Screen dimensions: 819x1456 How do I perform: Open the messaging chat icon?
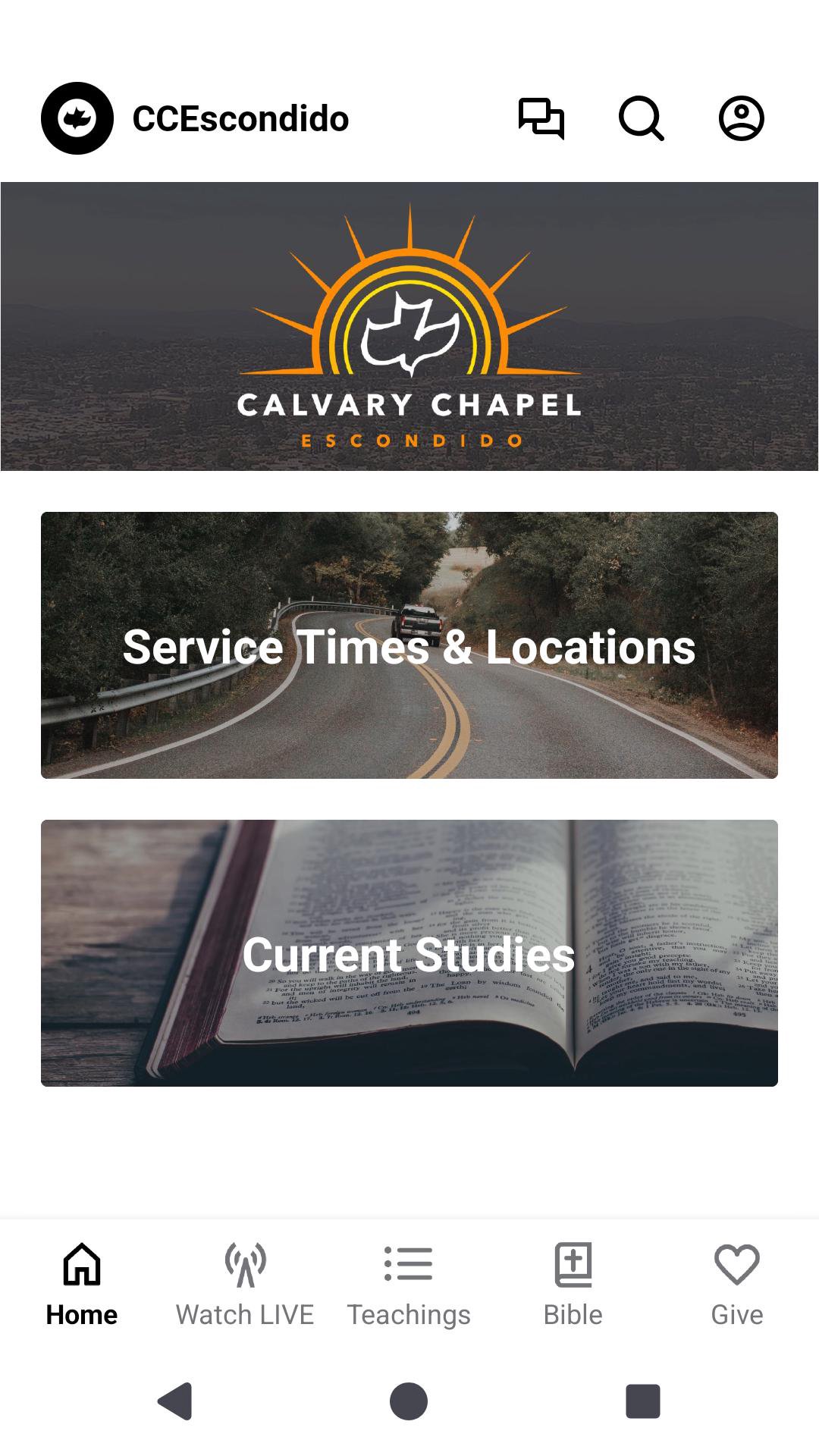pos(541,118)
